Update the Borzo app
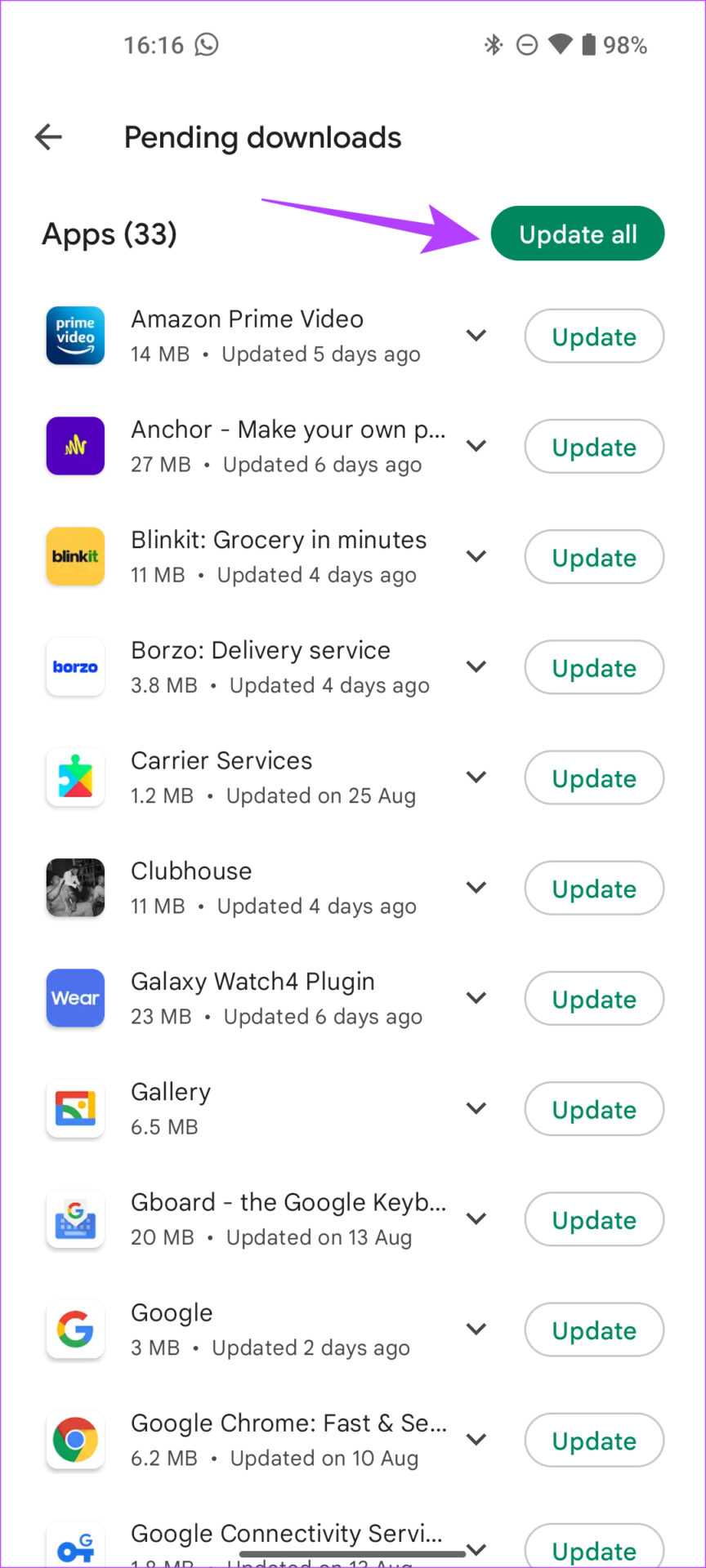Image resolution: width=706 pixels, height=1568 pixels. coord(593,667)
